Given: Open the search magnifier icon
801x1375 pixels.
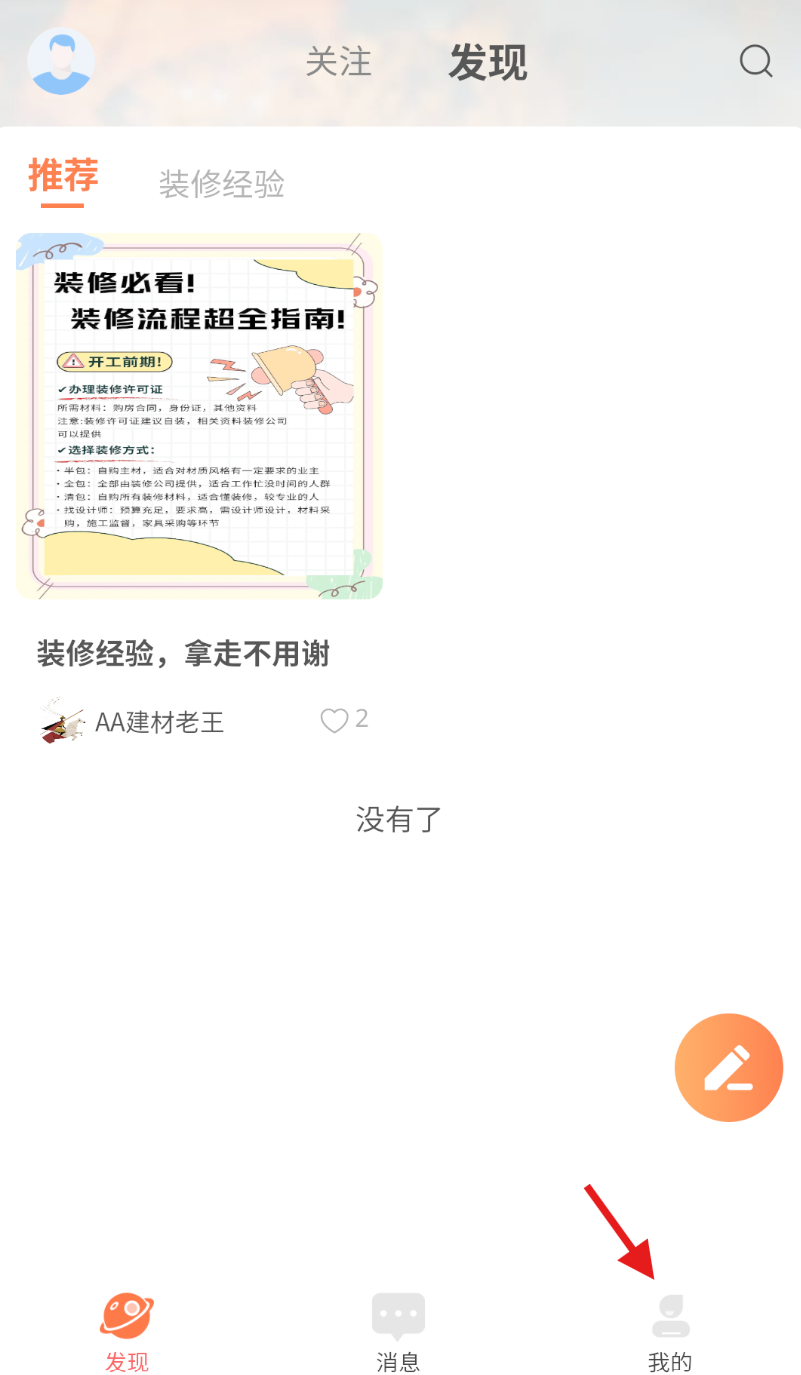Looking at the screenshot, I should 755,62.
